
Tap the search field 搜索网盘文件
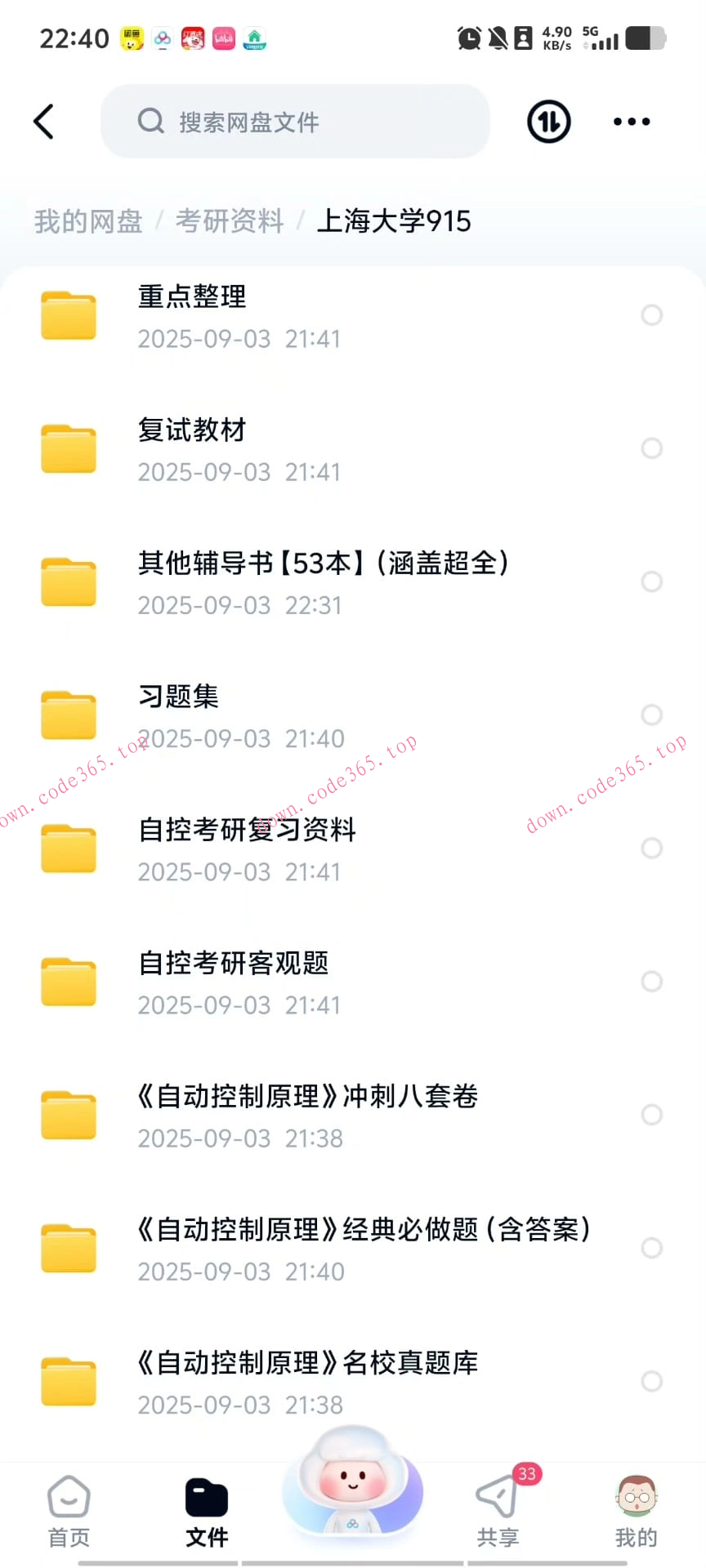tap(294, 121)
